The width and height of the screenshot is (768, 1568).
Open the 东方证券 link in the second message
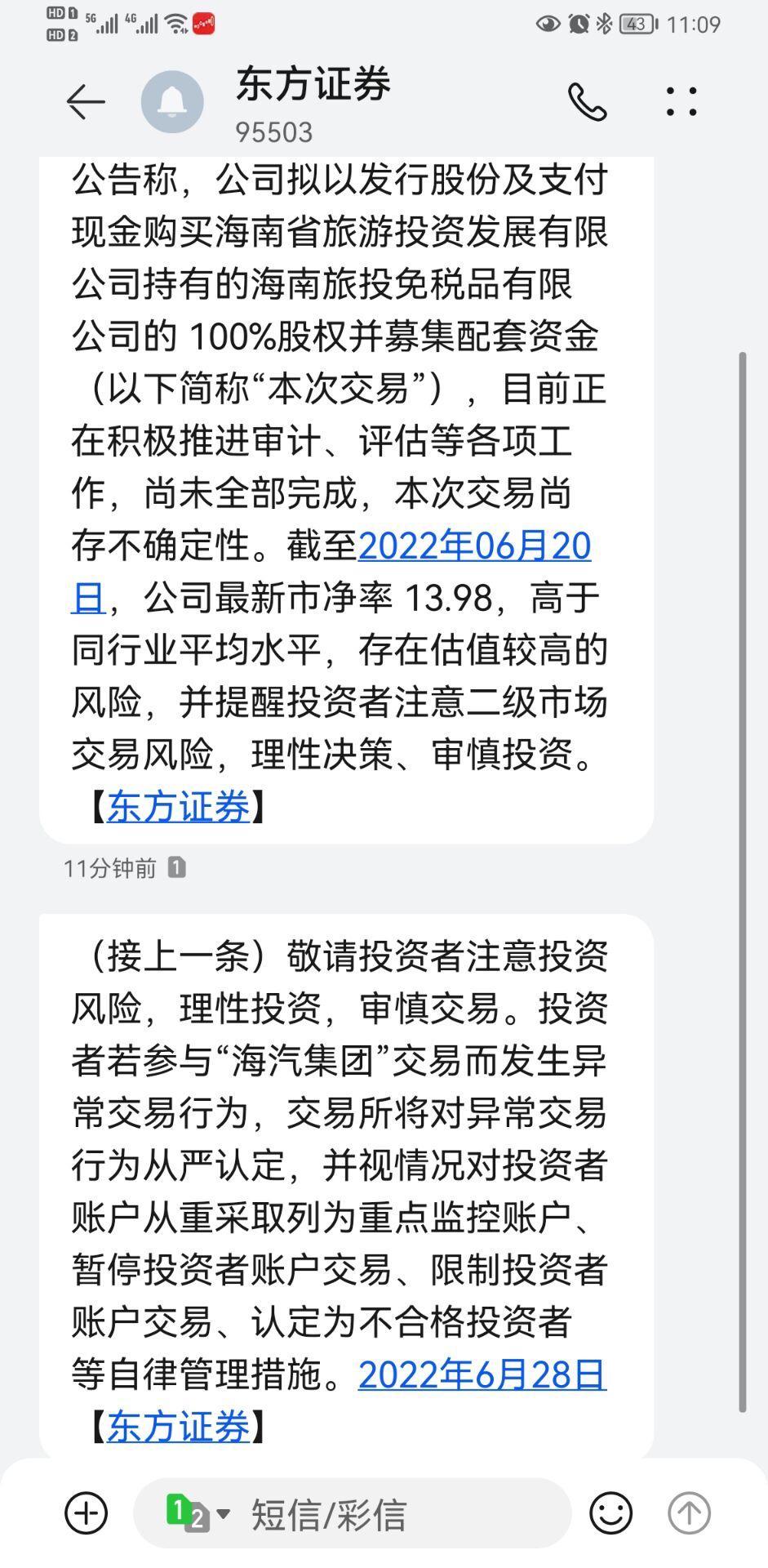click(178, 1428)
